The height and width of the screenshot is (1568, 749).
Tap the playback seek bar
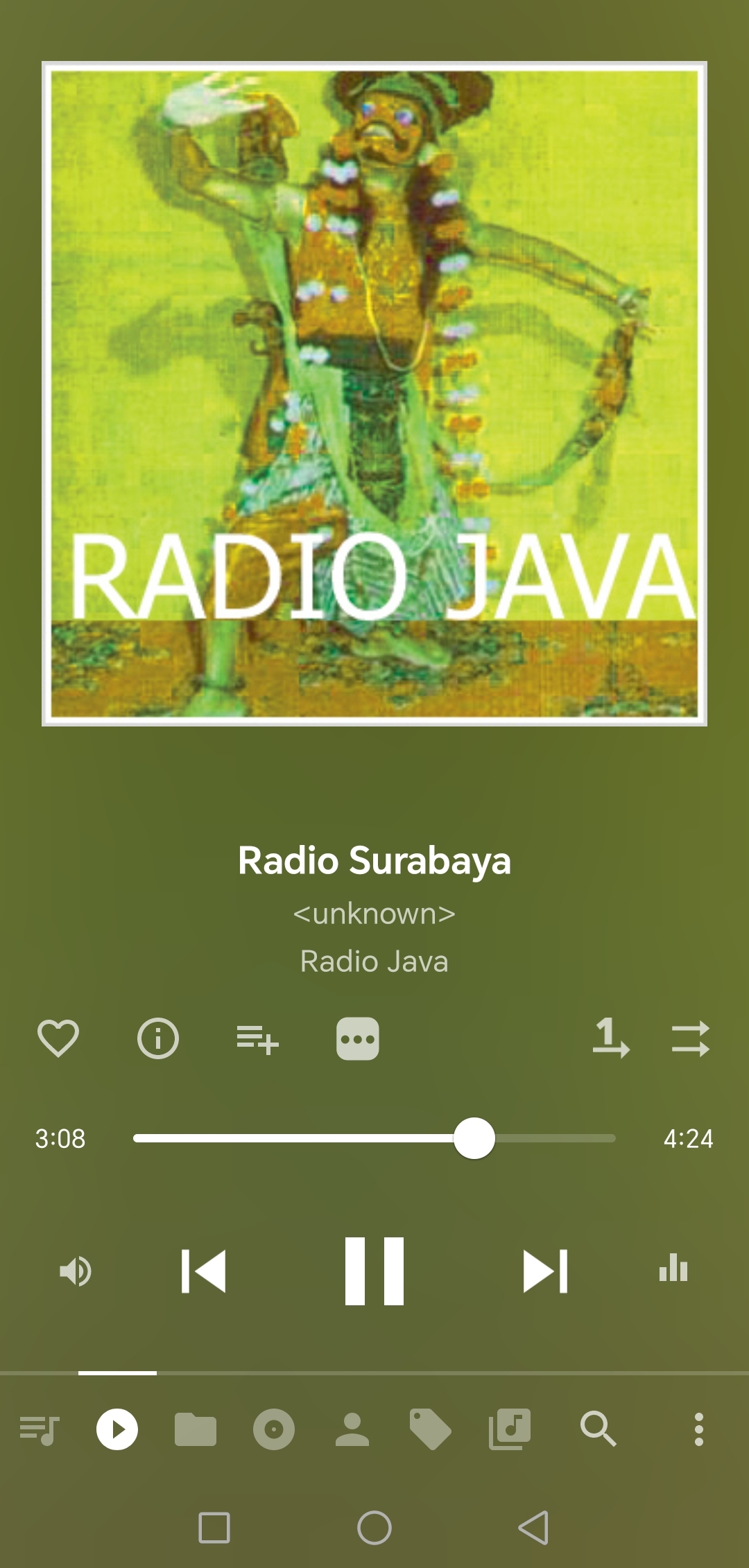pyautogui.click(x=374, y=1138)
